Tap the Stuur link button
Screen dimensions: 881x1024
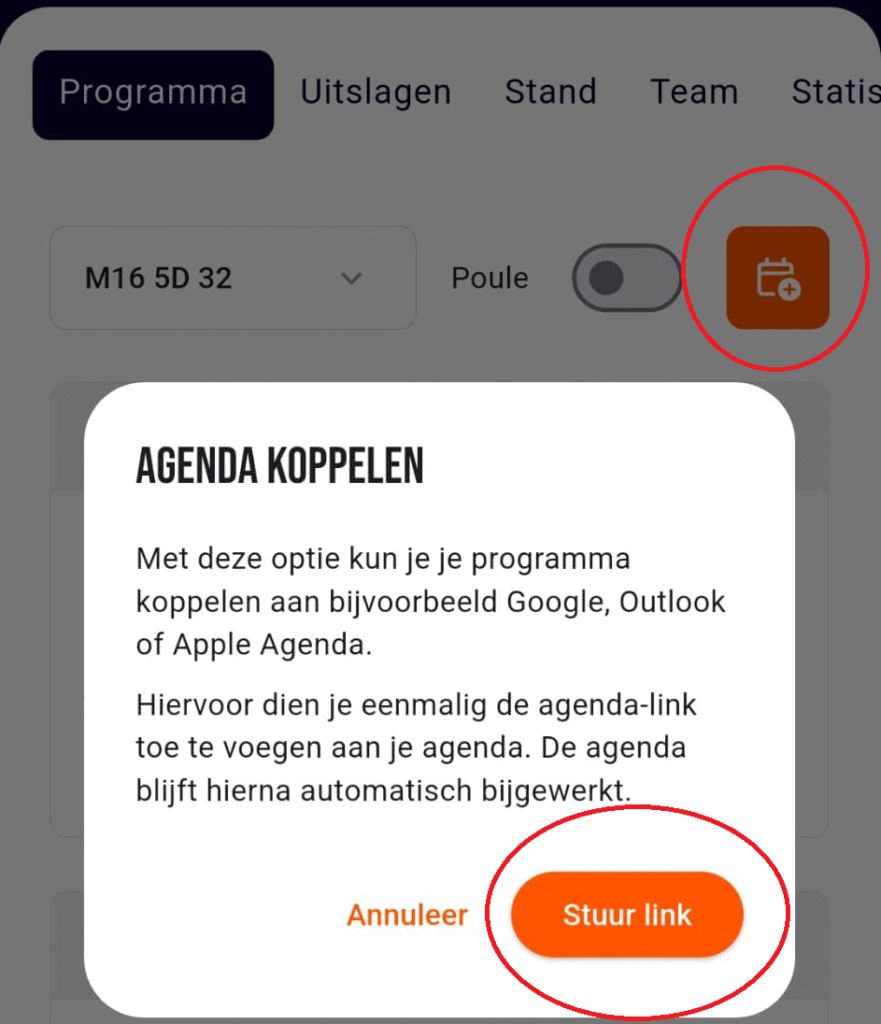[627, 915]
